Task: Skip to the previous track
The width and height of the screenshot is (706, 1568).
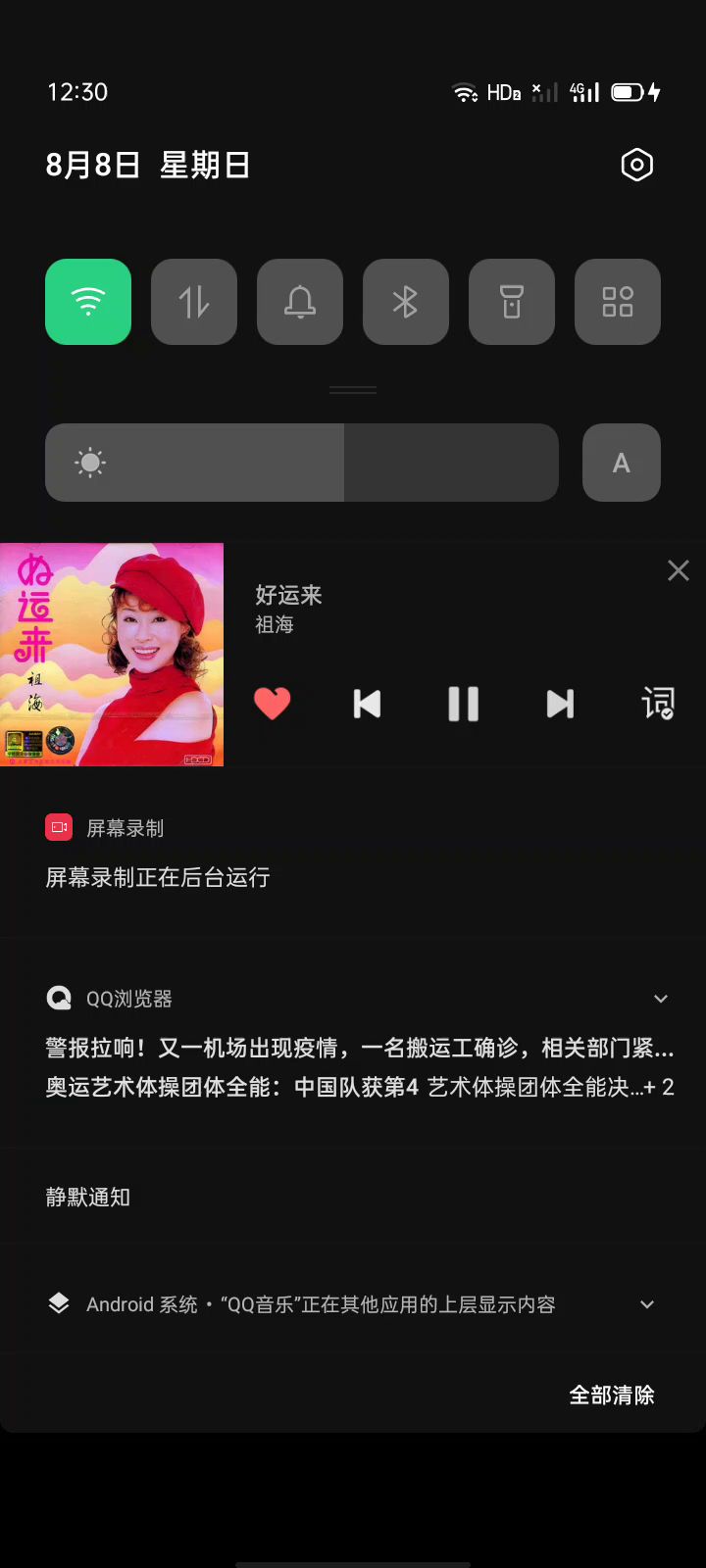Action: tap(367, 704)
